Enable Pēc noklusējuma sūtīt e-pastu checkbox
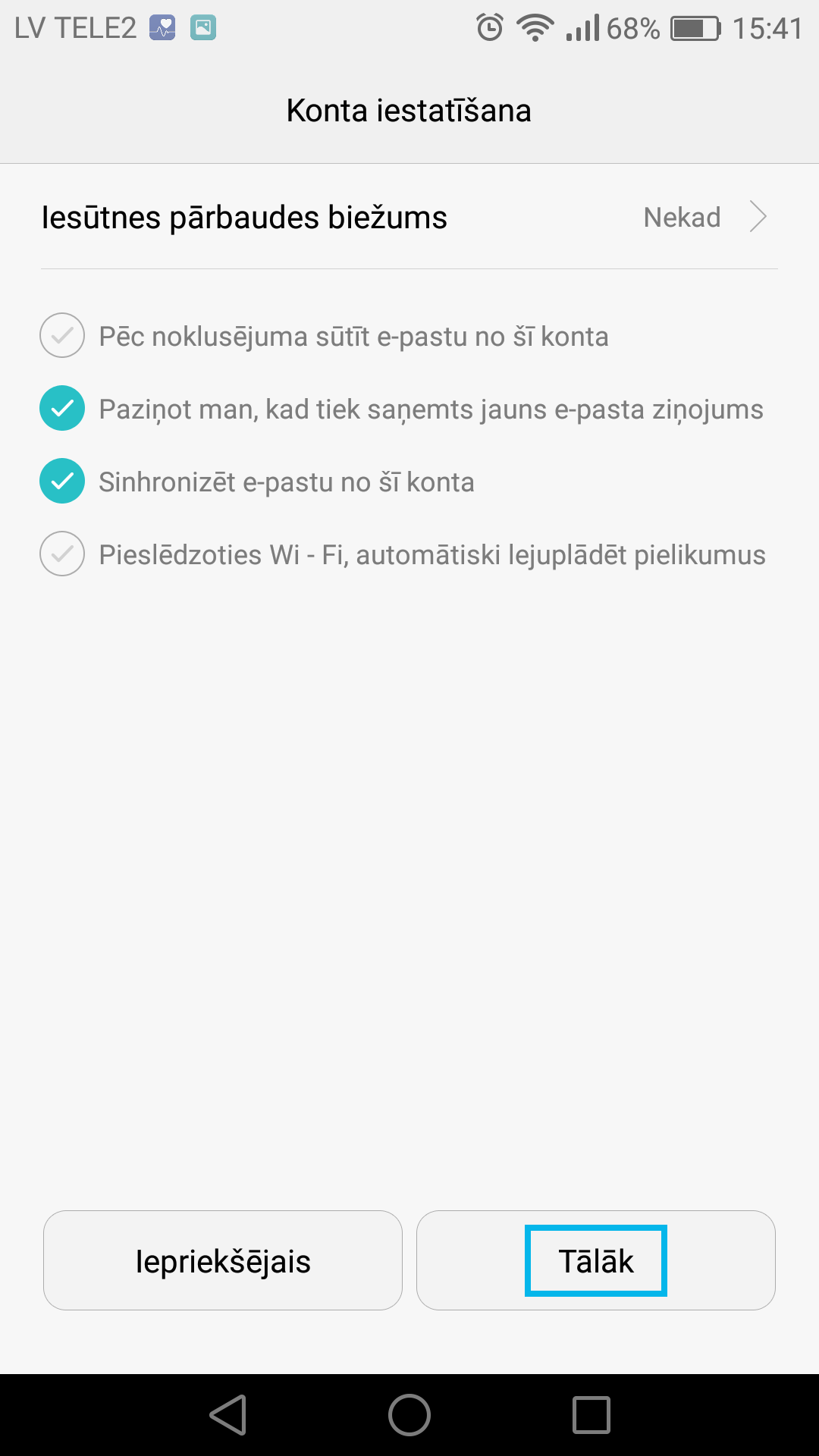The height and width of the screenshot is (1456, 819). (x=62, y=335)
